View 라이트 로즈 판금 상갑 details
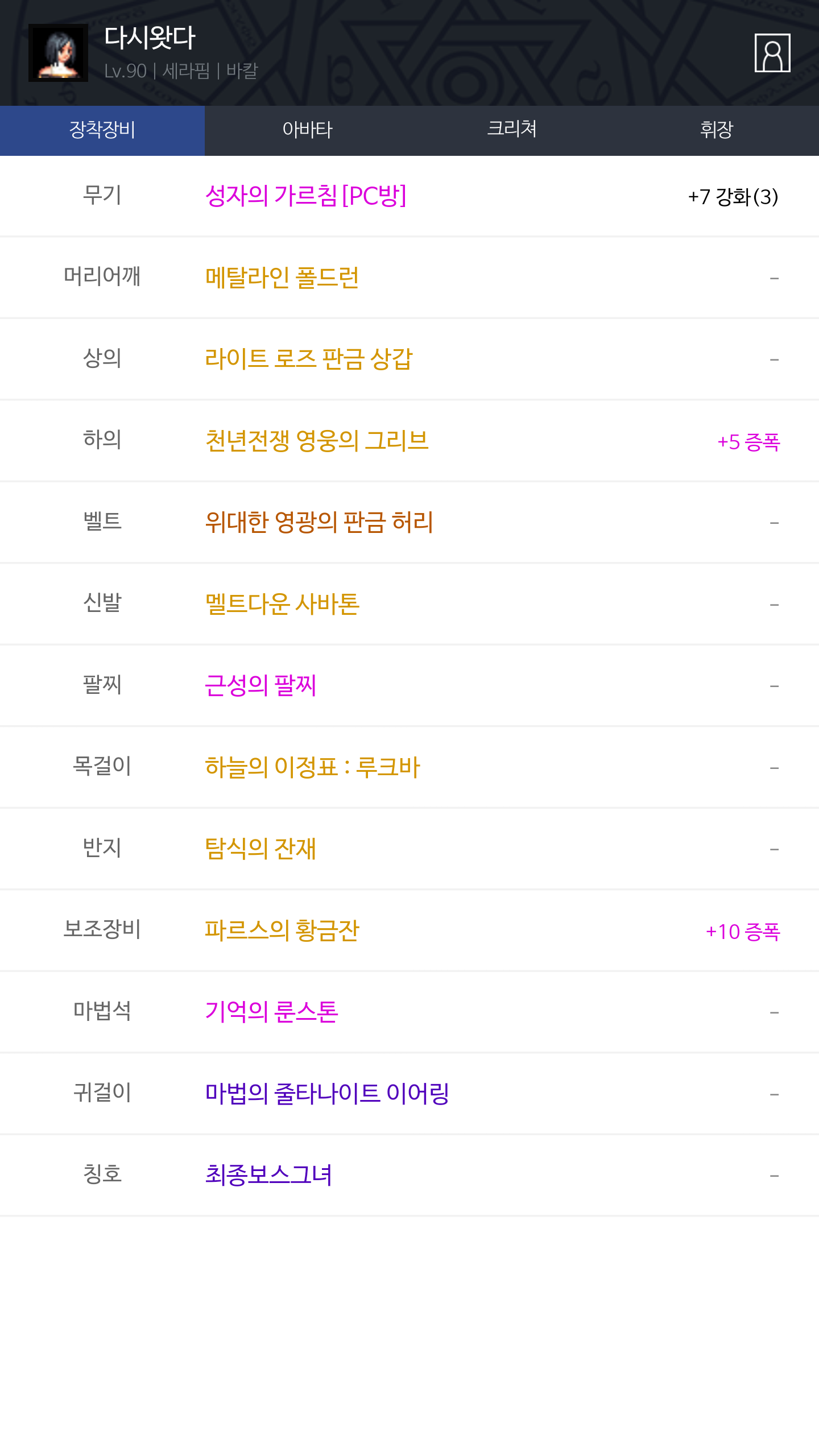Screen dimensions: 819x1456 coord(309,359)
